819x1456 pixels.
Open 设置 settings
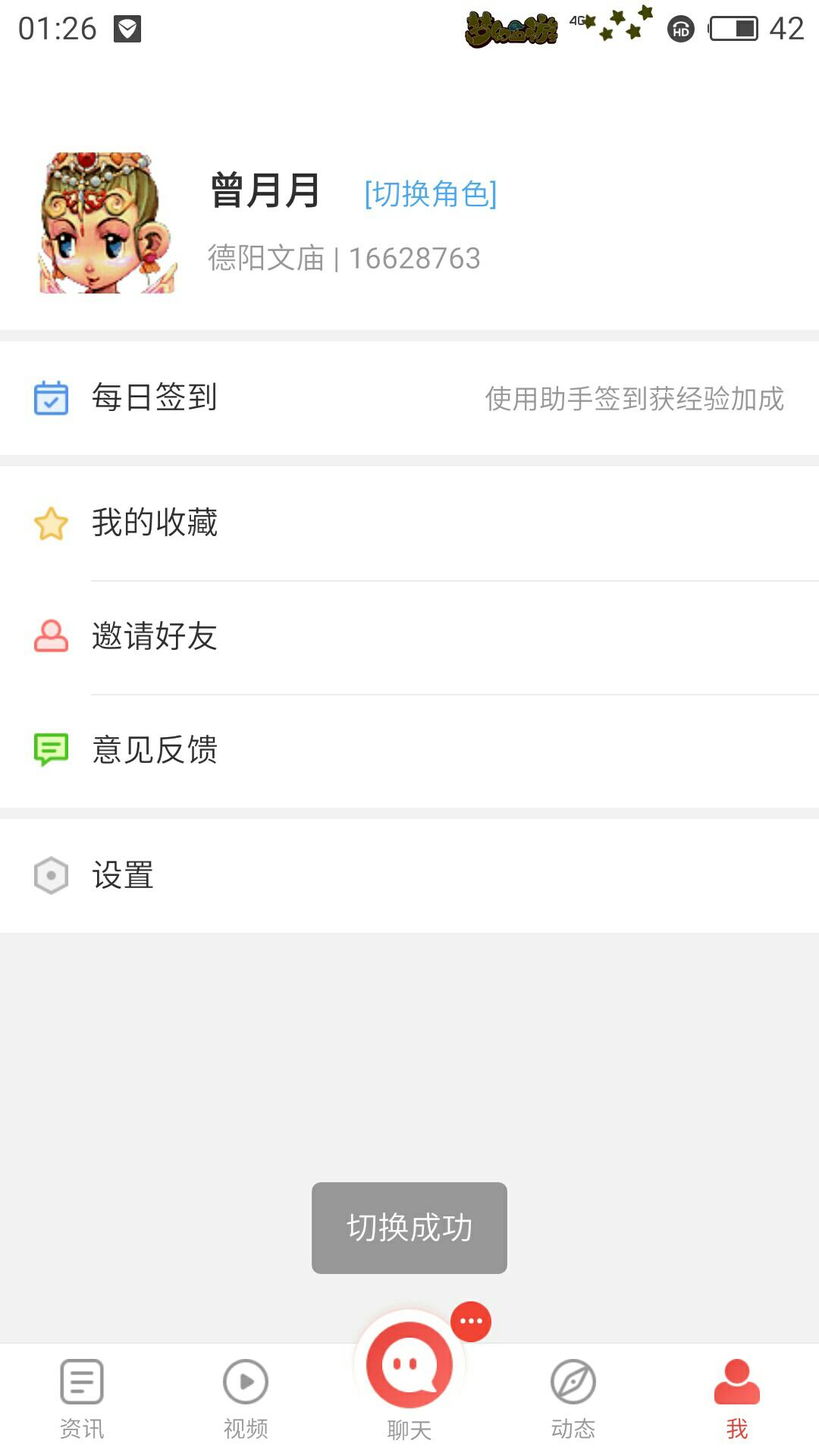pos(409,876)
